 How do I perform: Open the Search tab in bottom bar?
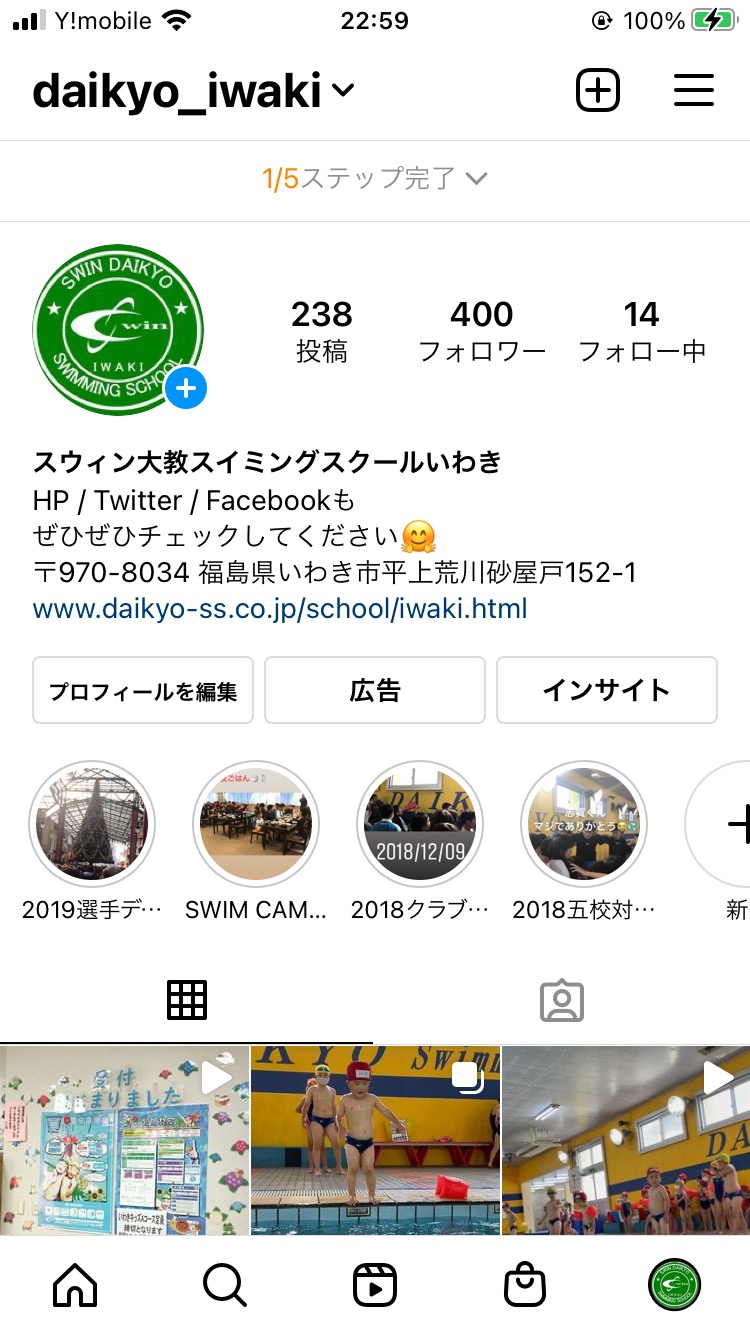(x=225, y=1285)
